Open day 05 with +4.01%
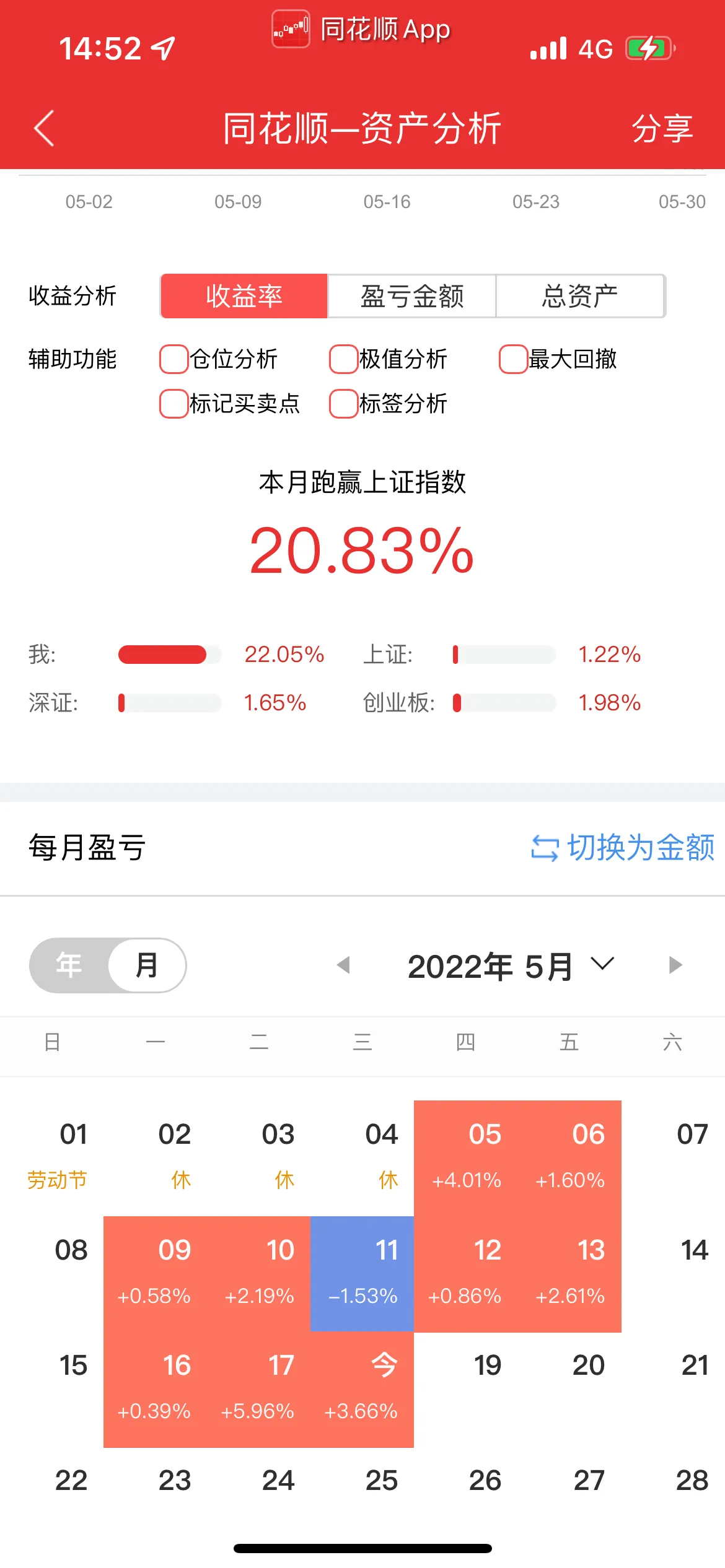 pyautogui.click(x=466, y=1158)
